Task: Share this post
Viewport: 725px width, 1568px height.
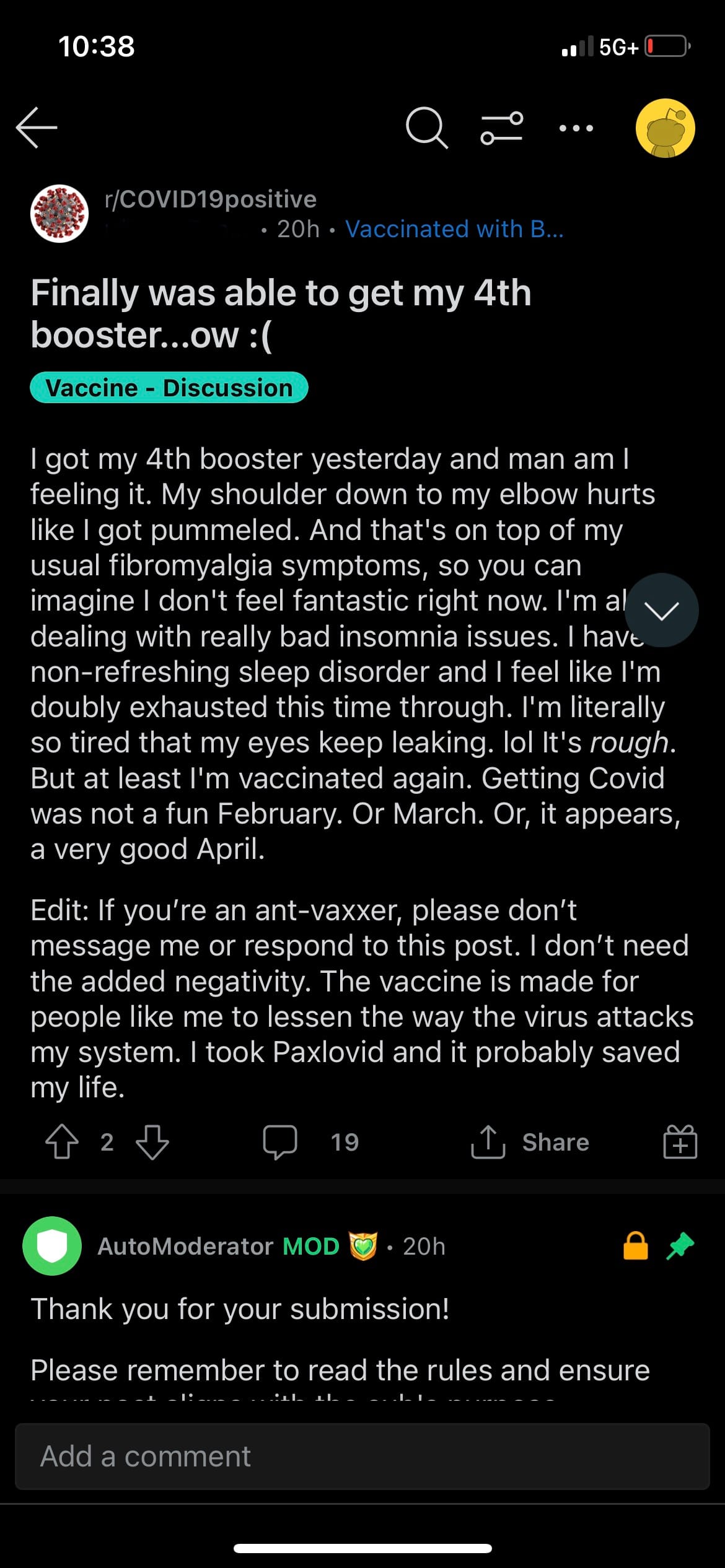Action: [530, 1142]
